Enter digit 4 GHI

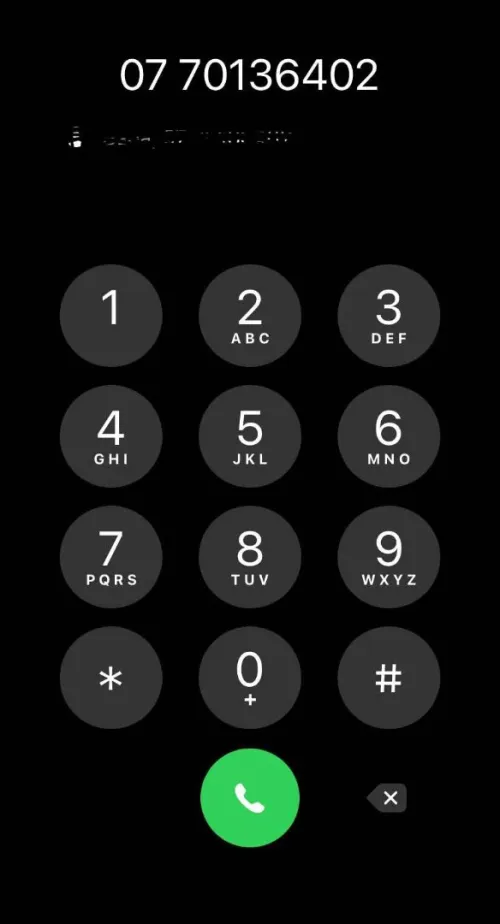click(x=111, y=436)
